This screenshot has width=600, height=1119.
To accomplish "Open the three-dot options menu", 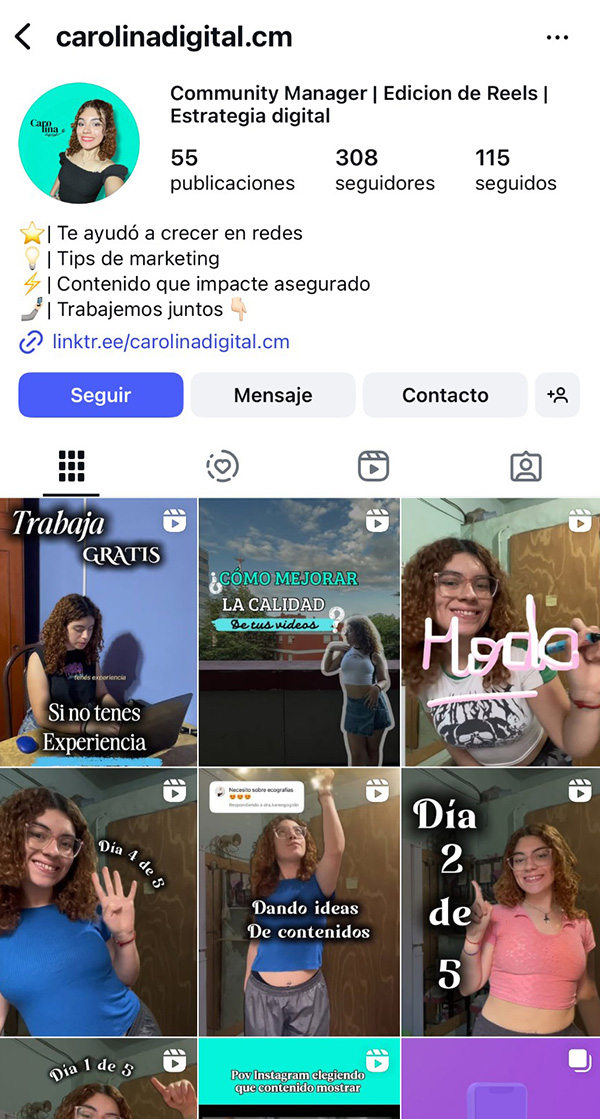I will tap(557, 38).
